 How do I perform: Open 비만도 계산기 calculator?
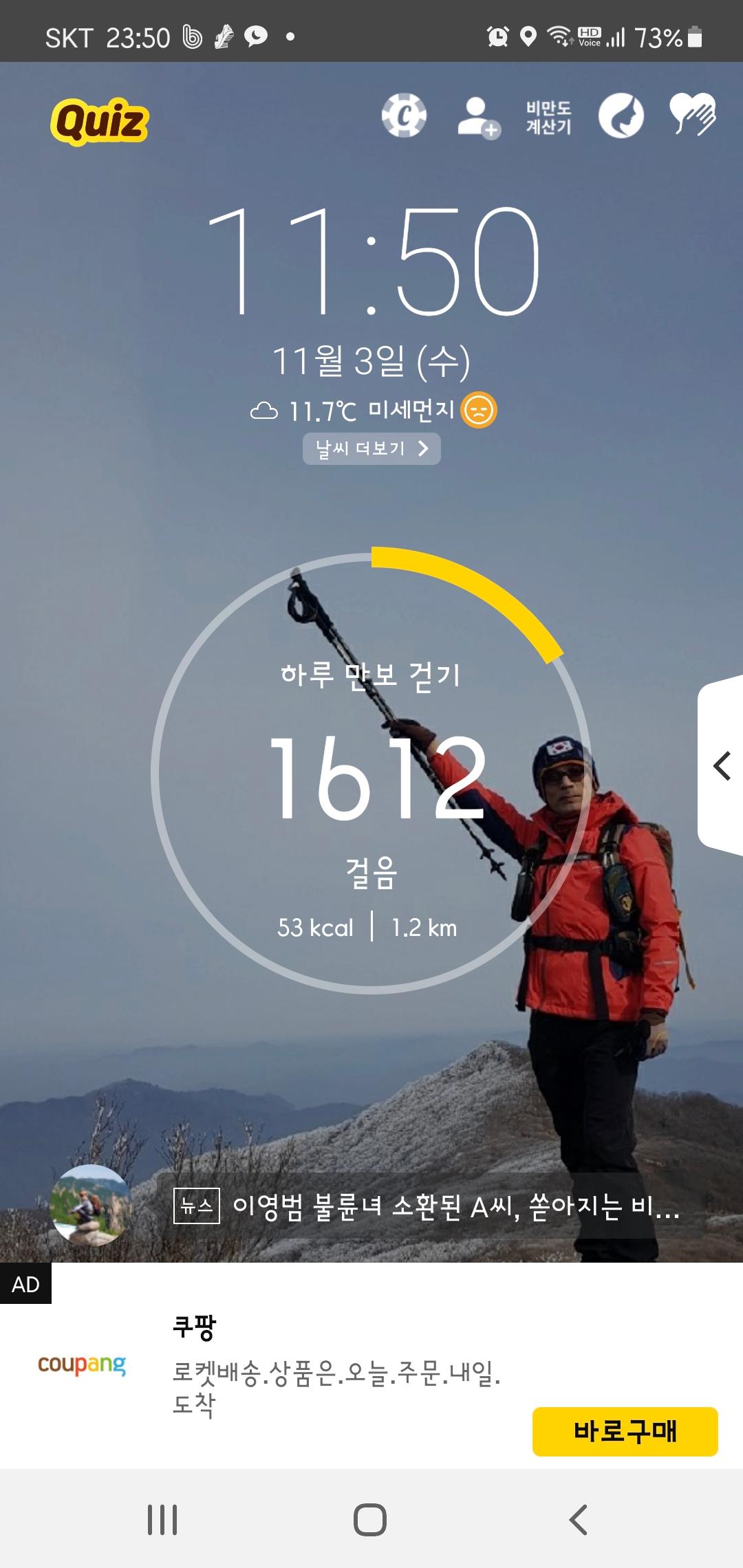pos(548,117)
